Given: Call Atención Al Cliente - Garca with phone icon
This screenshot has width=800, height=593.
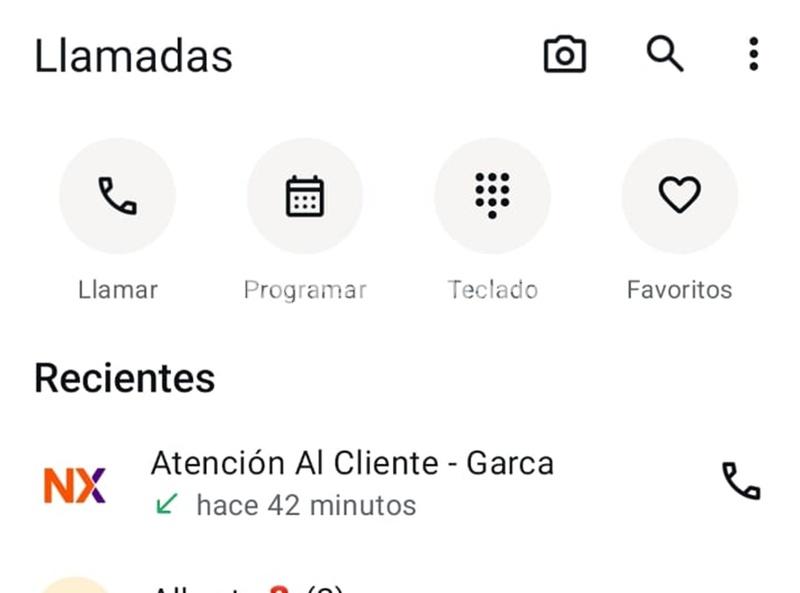Looking at the screenshot, I should point(741,481).
